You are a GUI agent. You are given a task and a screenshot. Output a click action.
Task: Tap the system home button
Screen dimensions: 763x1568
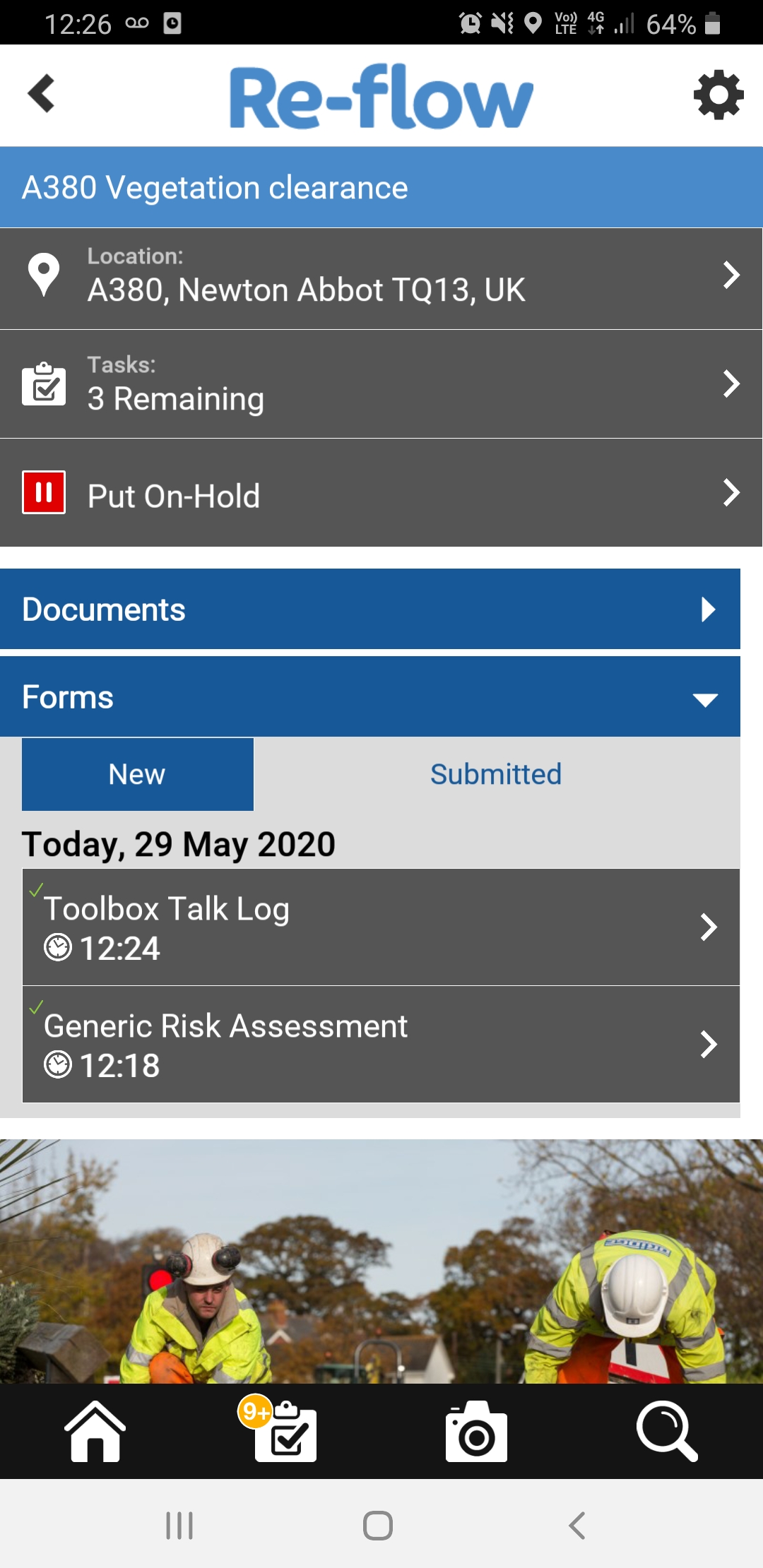(378, 1526)
